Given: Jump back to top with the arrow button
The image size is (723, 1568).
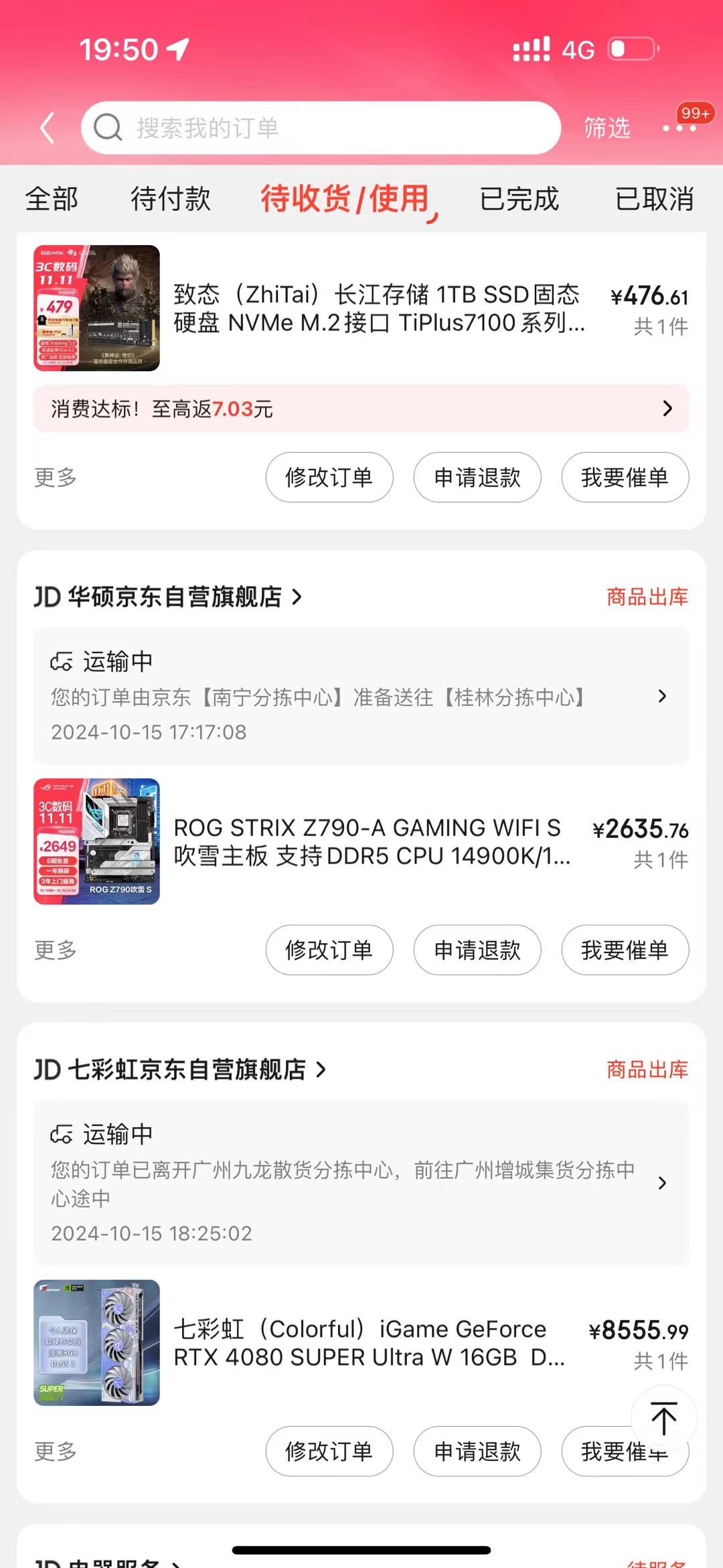Looking at the screenshot, I should coord(663,1419).
